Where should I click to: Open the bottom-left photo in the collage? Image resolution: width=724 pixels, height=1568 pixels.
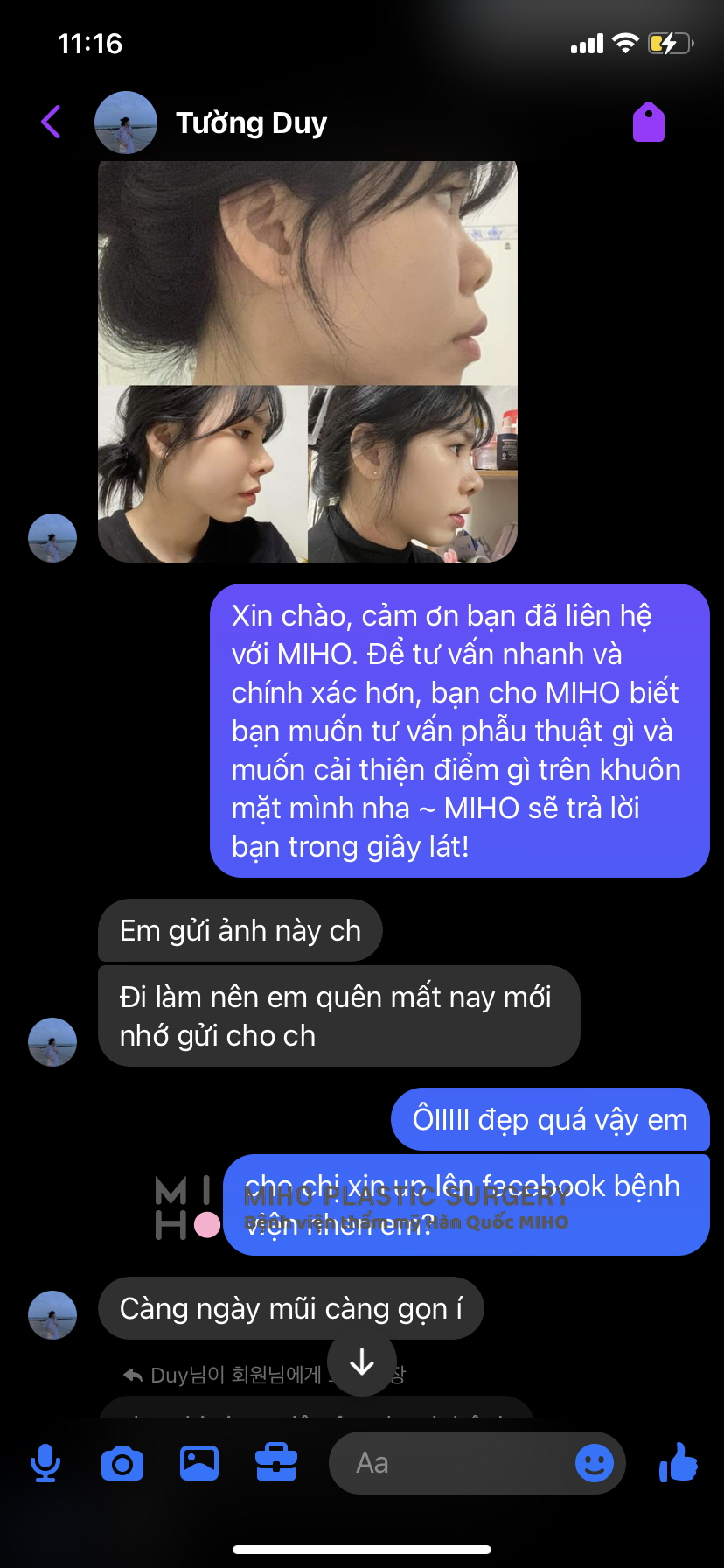click(x=202, y=474)
